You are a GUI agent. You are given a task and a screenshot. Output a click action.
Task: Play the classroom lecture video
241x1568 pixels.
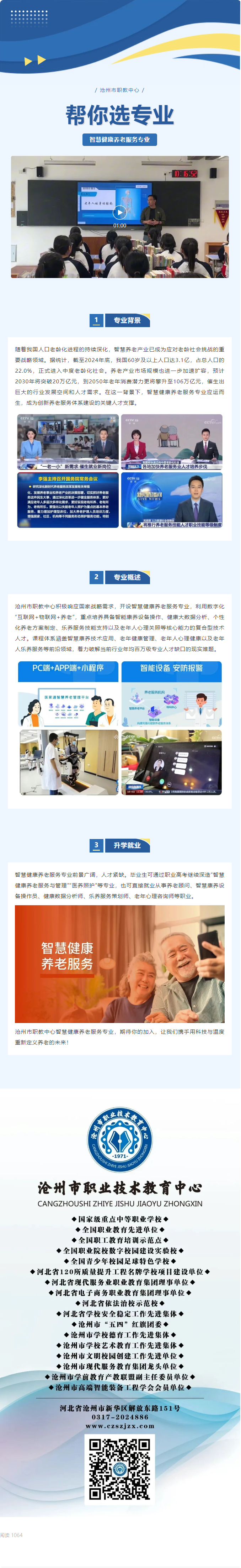click(x=120, y=213)
